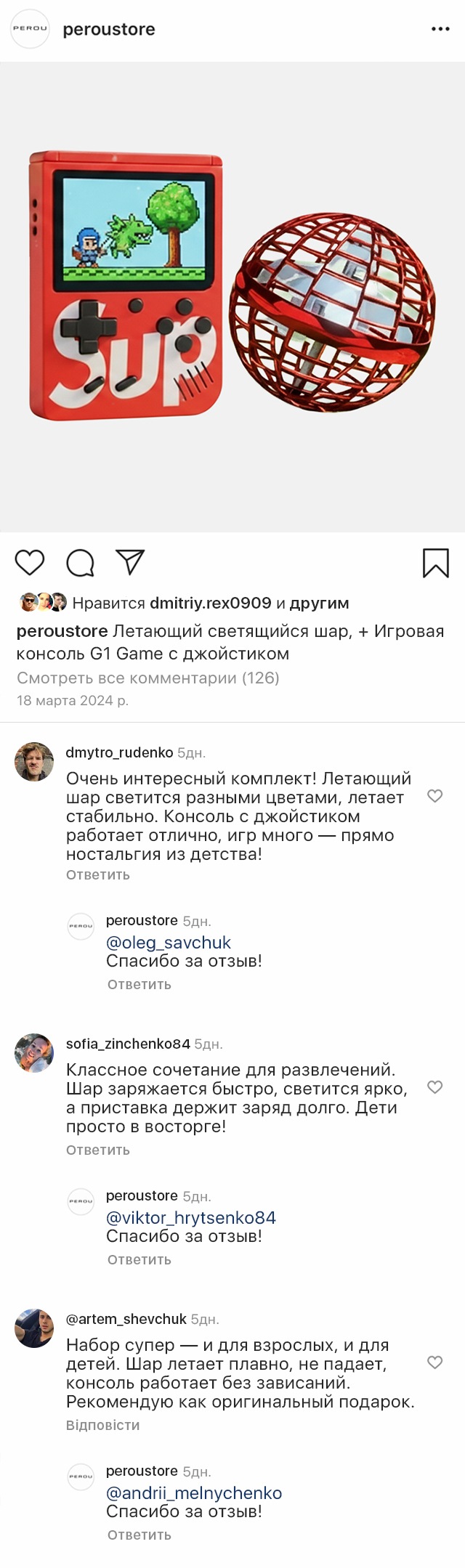Reply to the comment by sofia_zinchenko84
This screenshot has height=1568, width=465.
[97, 1150]
